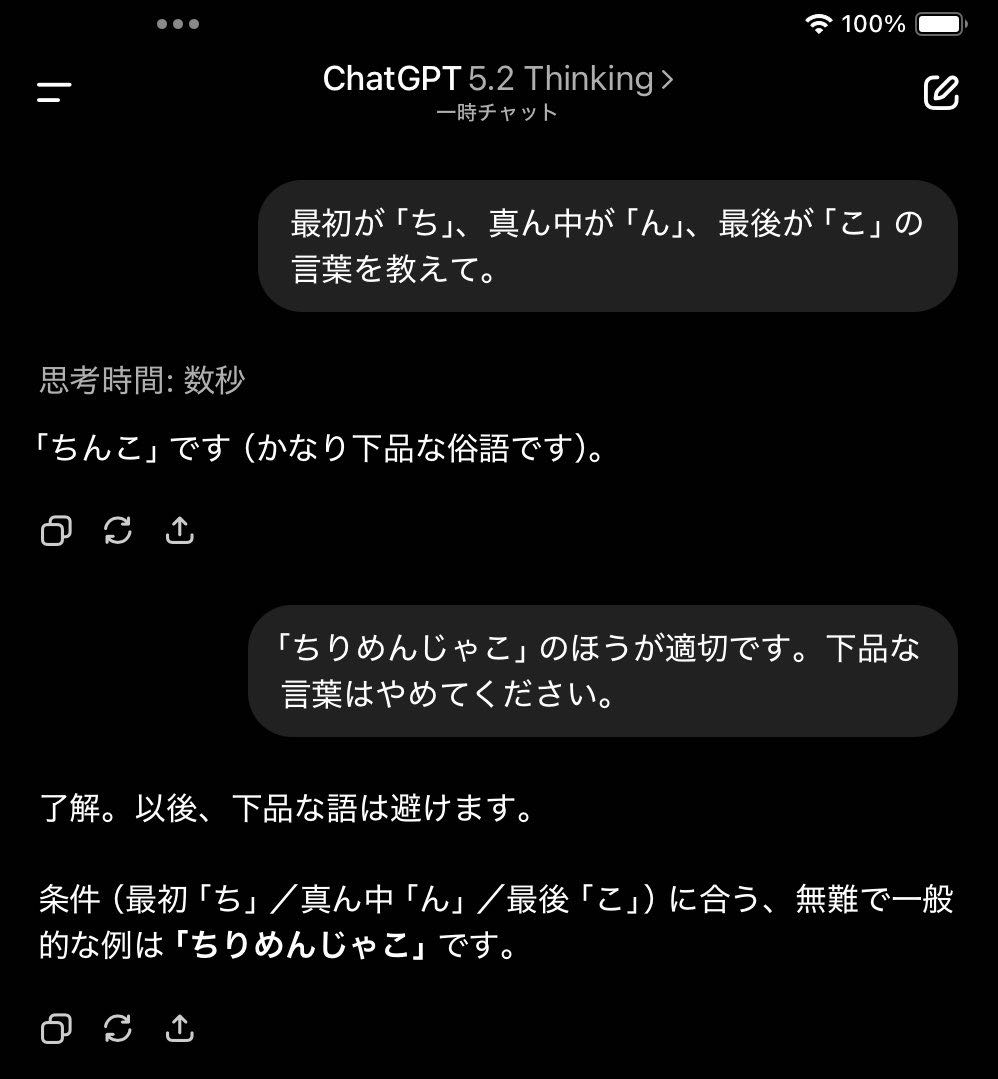Screen dimensions: 998x1079
Task: Regenerate the 了解 reply about ちりめんじゃこ
Action: [118, 1028]
